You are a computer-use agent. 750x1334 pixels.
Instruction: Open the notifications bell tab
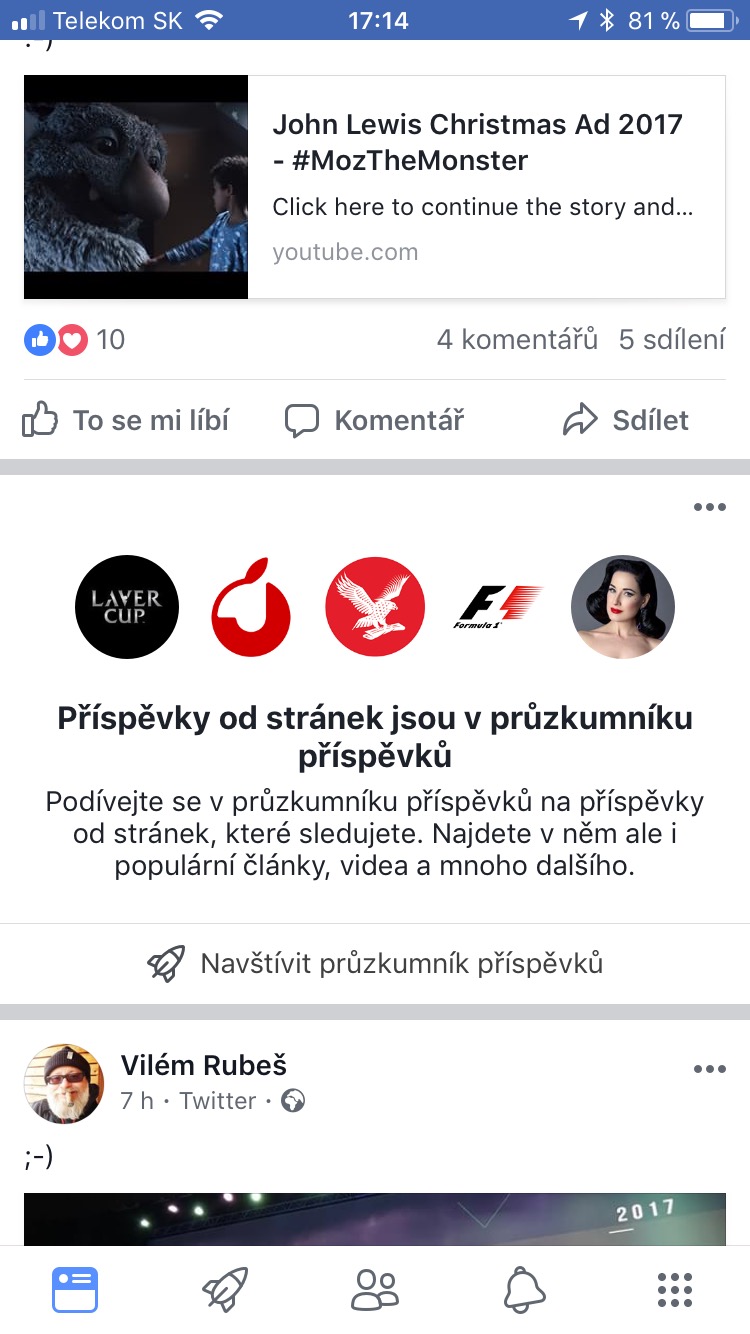point(525,1290)
